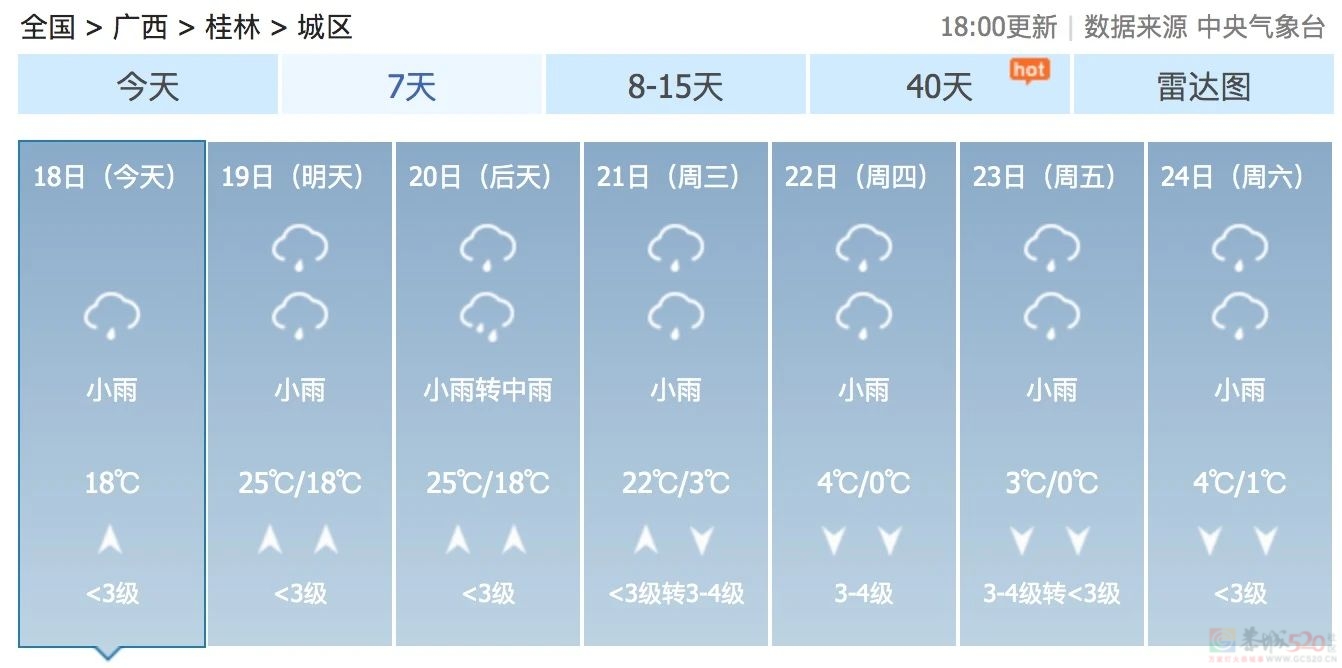The height and width of the screenshot is (668, 1342).
Task: Go to 全国 in breadcrumb
Action: pos(47,27)
